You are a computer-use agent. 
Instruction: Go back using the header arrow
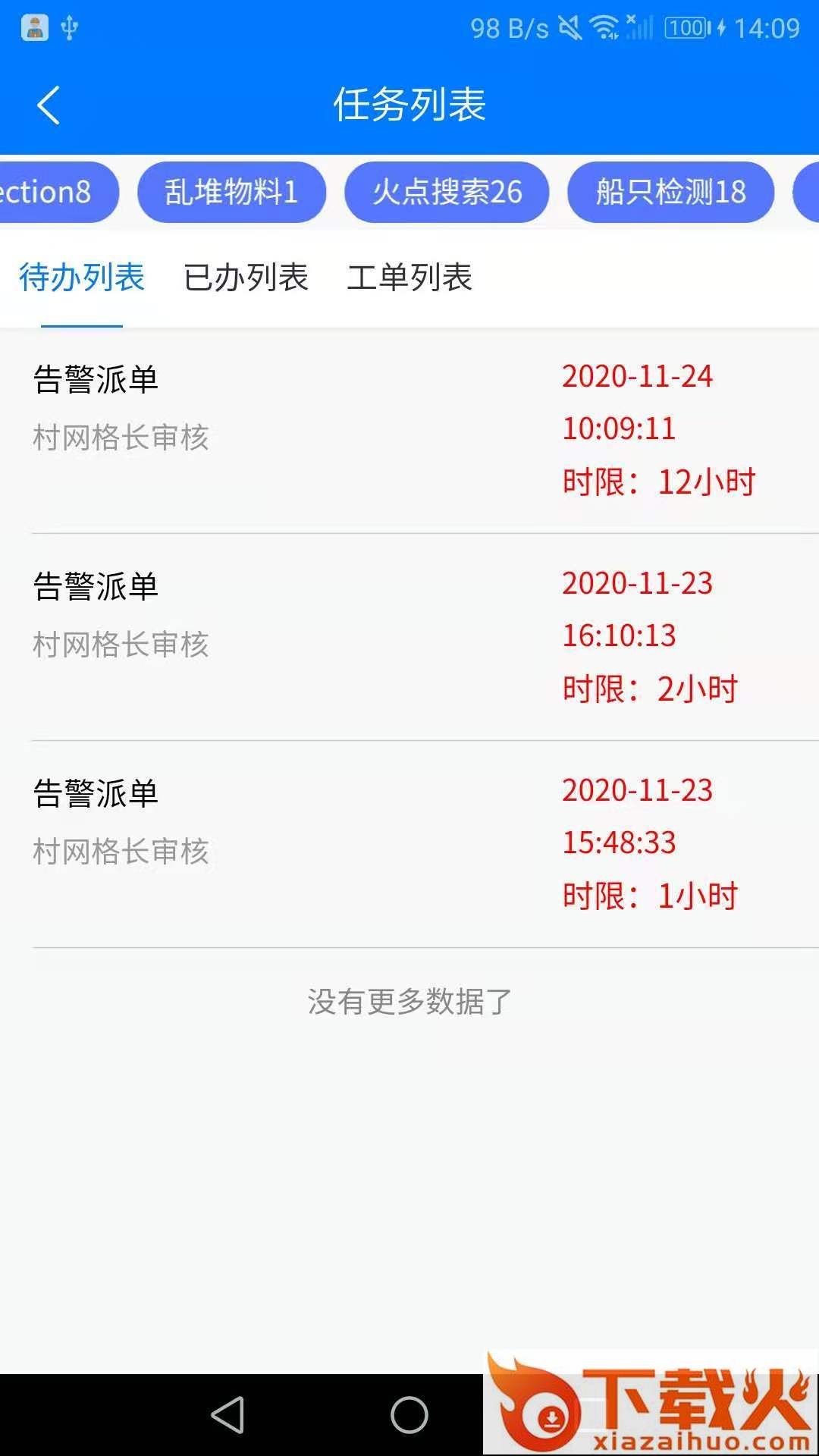(49, 105)
